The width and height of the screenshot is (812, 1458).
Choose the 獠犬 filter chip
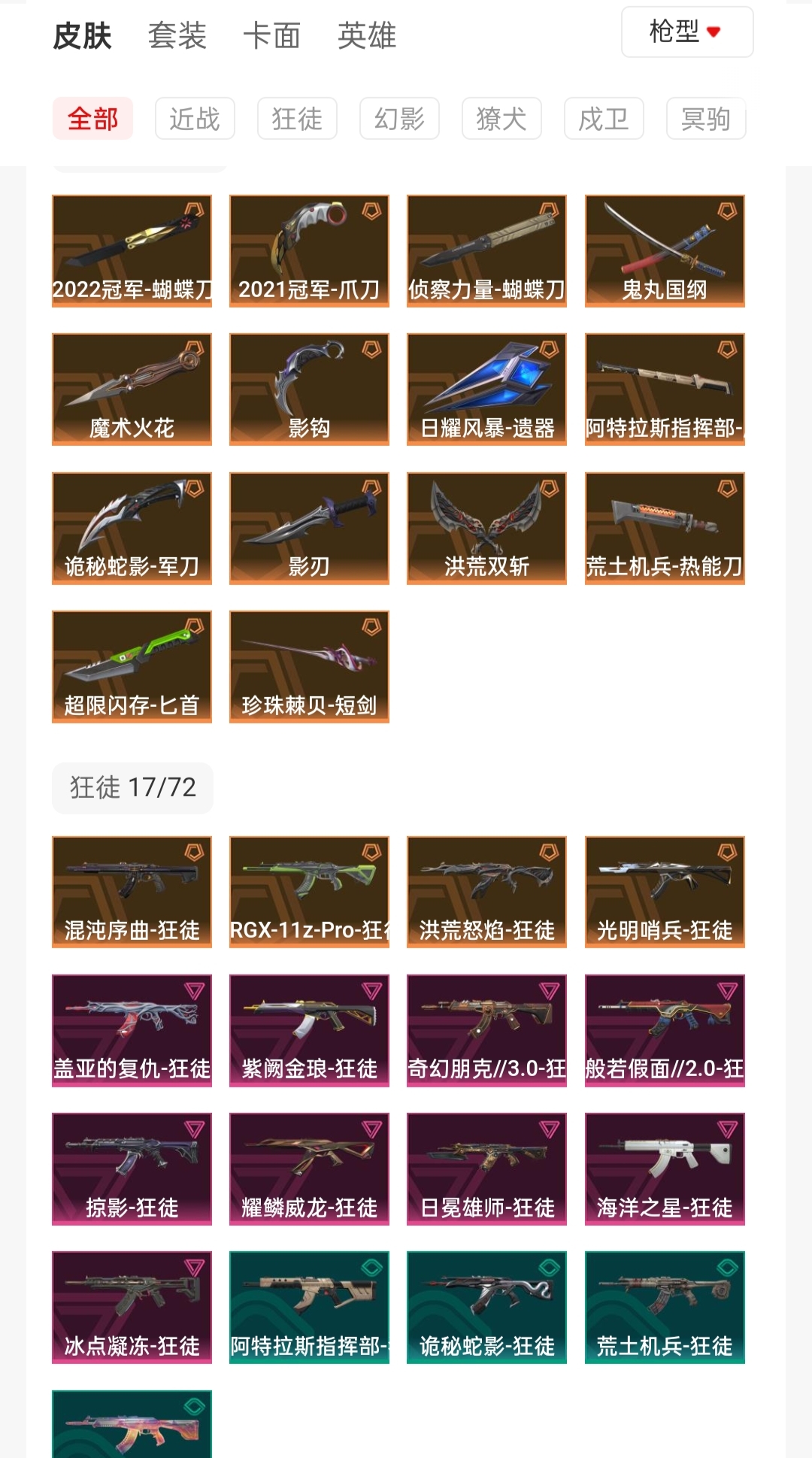pyautogui.click(x=501, y=119)
